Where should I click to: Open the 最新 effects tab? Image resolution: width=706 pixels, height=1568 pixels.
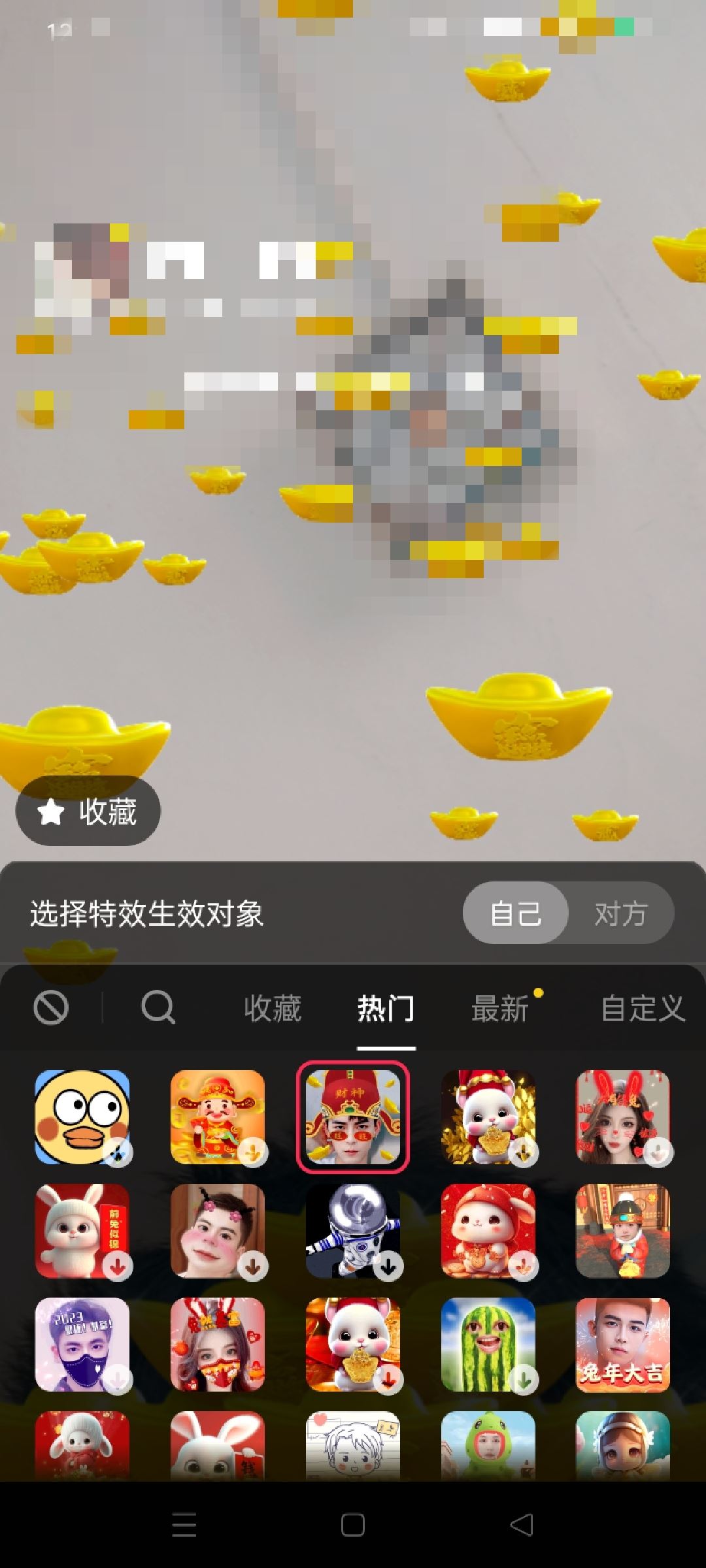coord(500,1009)
